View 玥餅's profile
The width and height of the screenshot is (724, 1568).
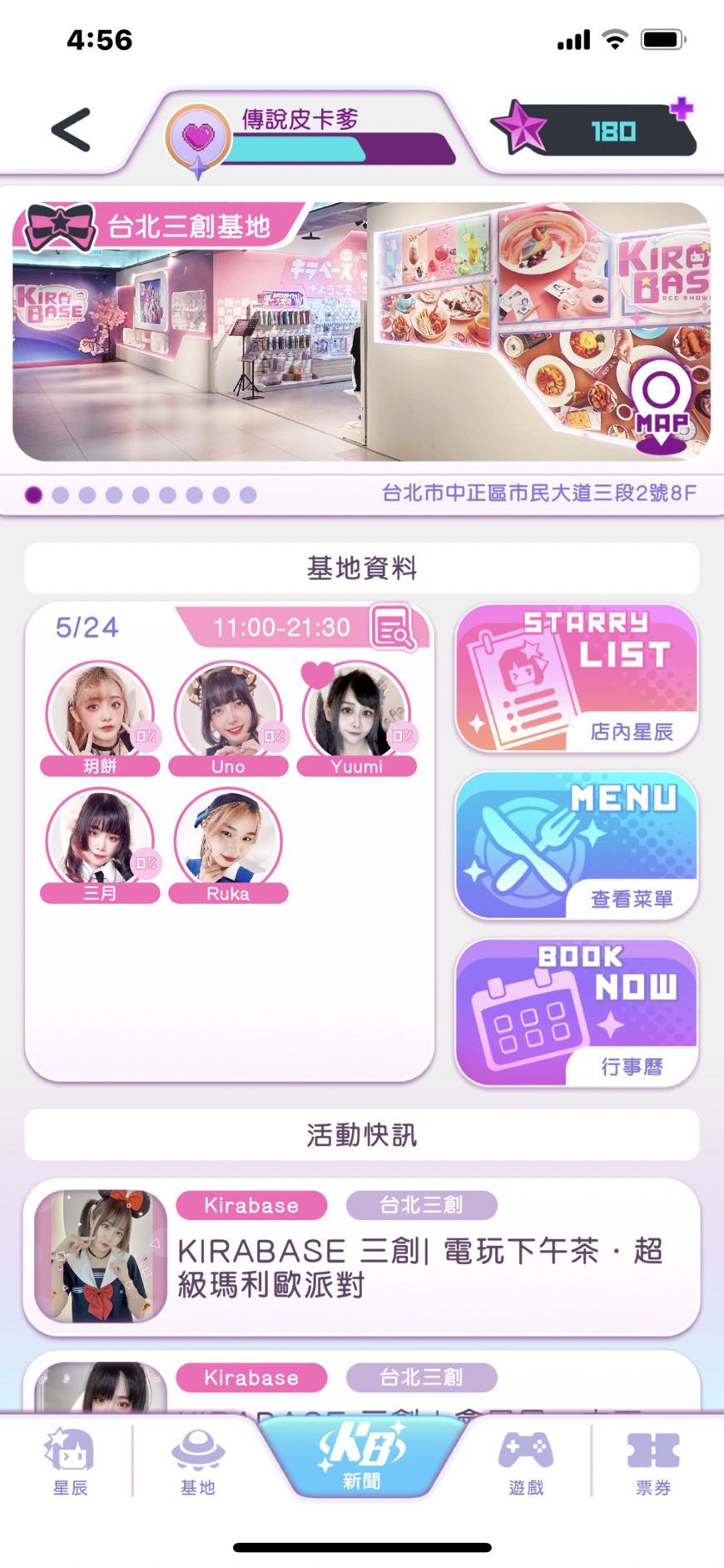pyautogui.click(x=100, y=717)
